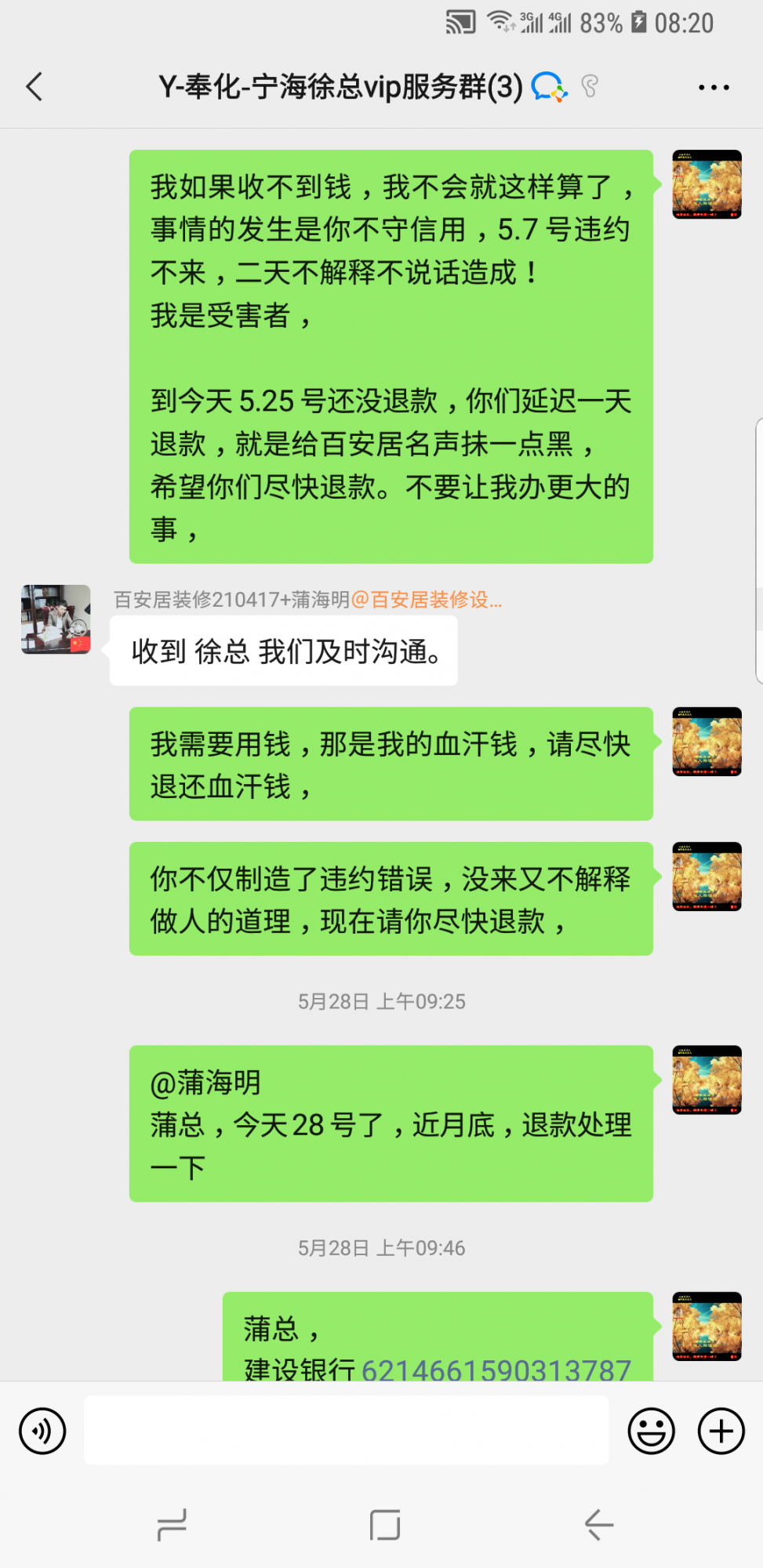Open the plus attachments menu
The height and width of the screenshot is (1568, 763).
(x=721, y=1431)
